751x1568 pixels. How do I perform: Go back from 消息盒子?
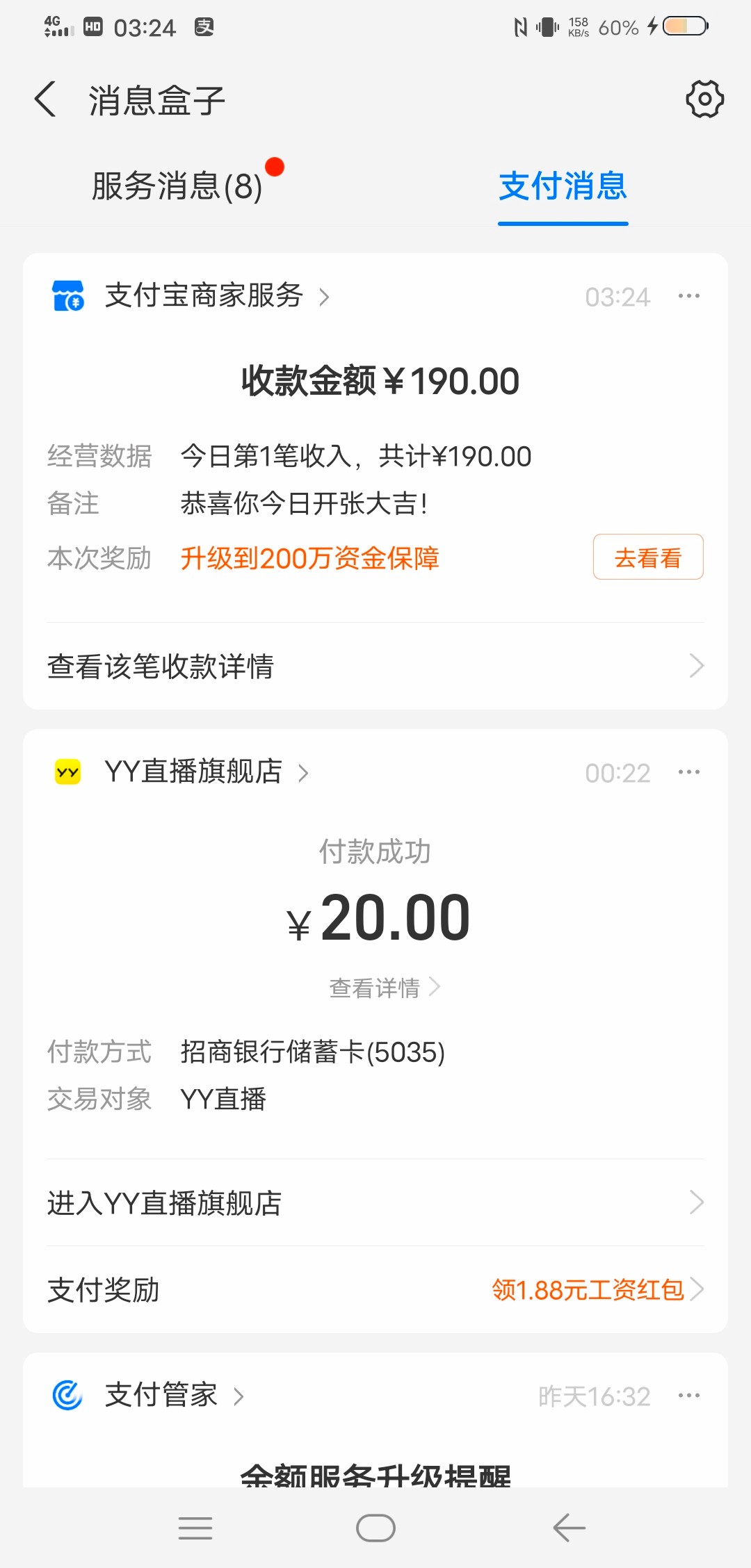[x=46, y=99]
